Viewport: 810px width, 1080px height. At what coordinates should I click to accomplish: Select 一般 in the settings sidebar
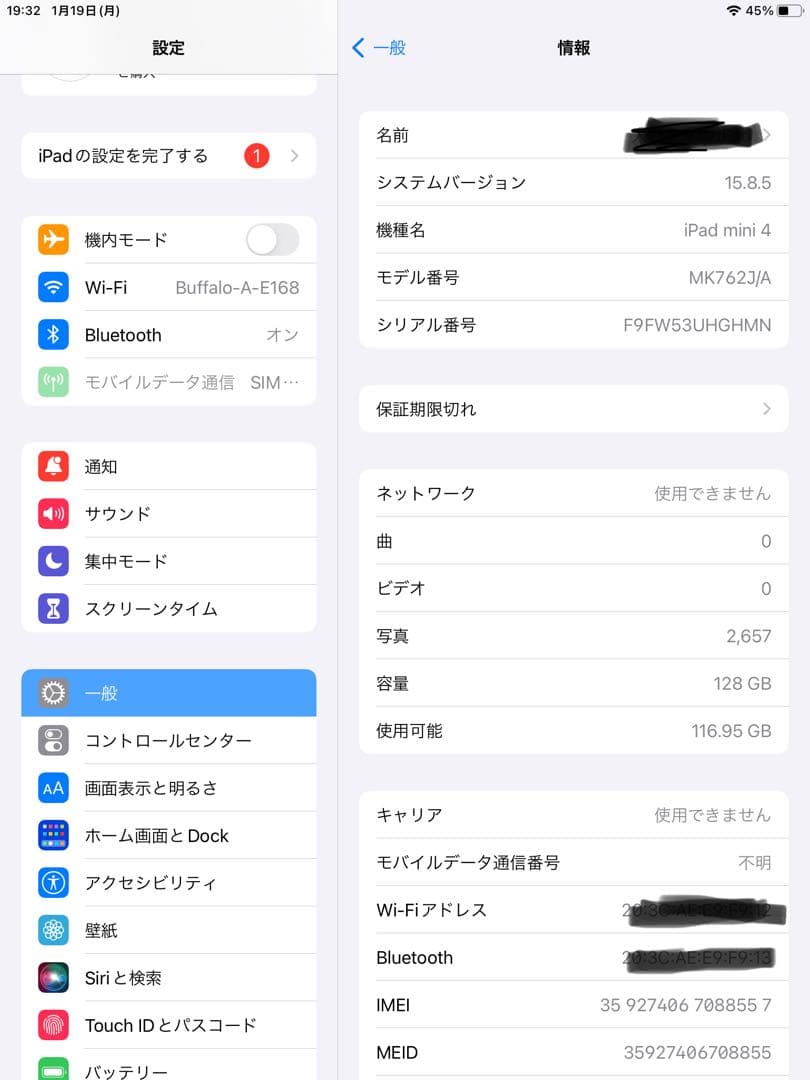168,692
